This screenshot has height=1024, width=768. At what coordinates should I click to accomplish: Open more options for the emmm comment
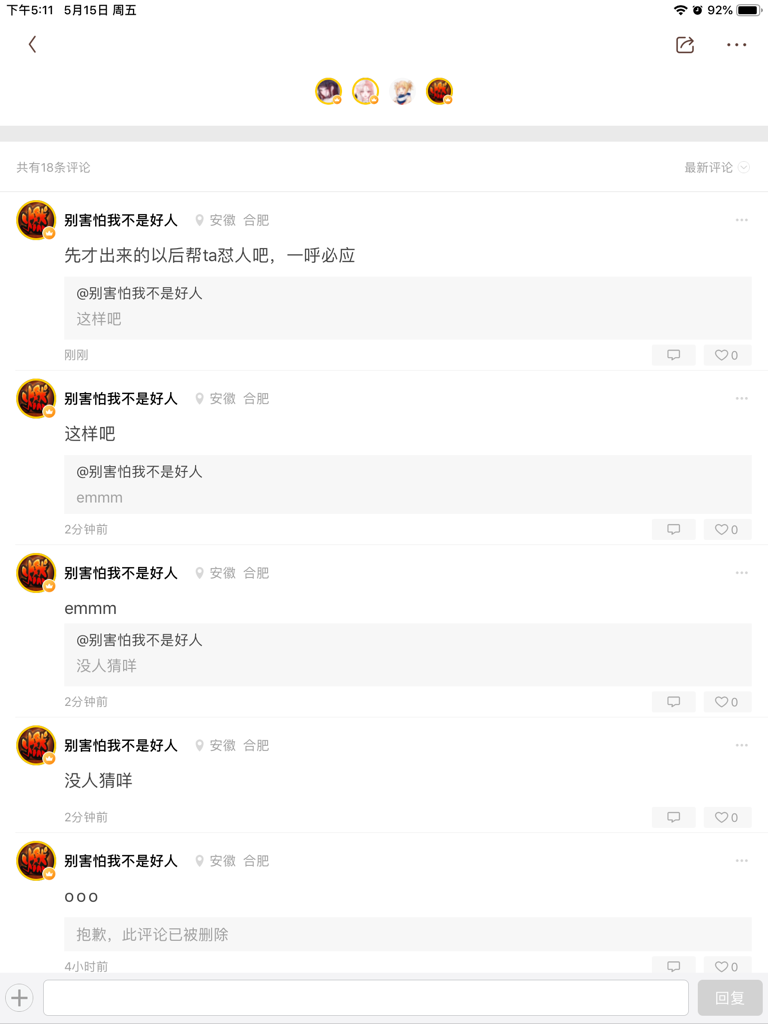741,573
